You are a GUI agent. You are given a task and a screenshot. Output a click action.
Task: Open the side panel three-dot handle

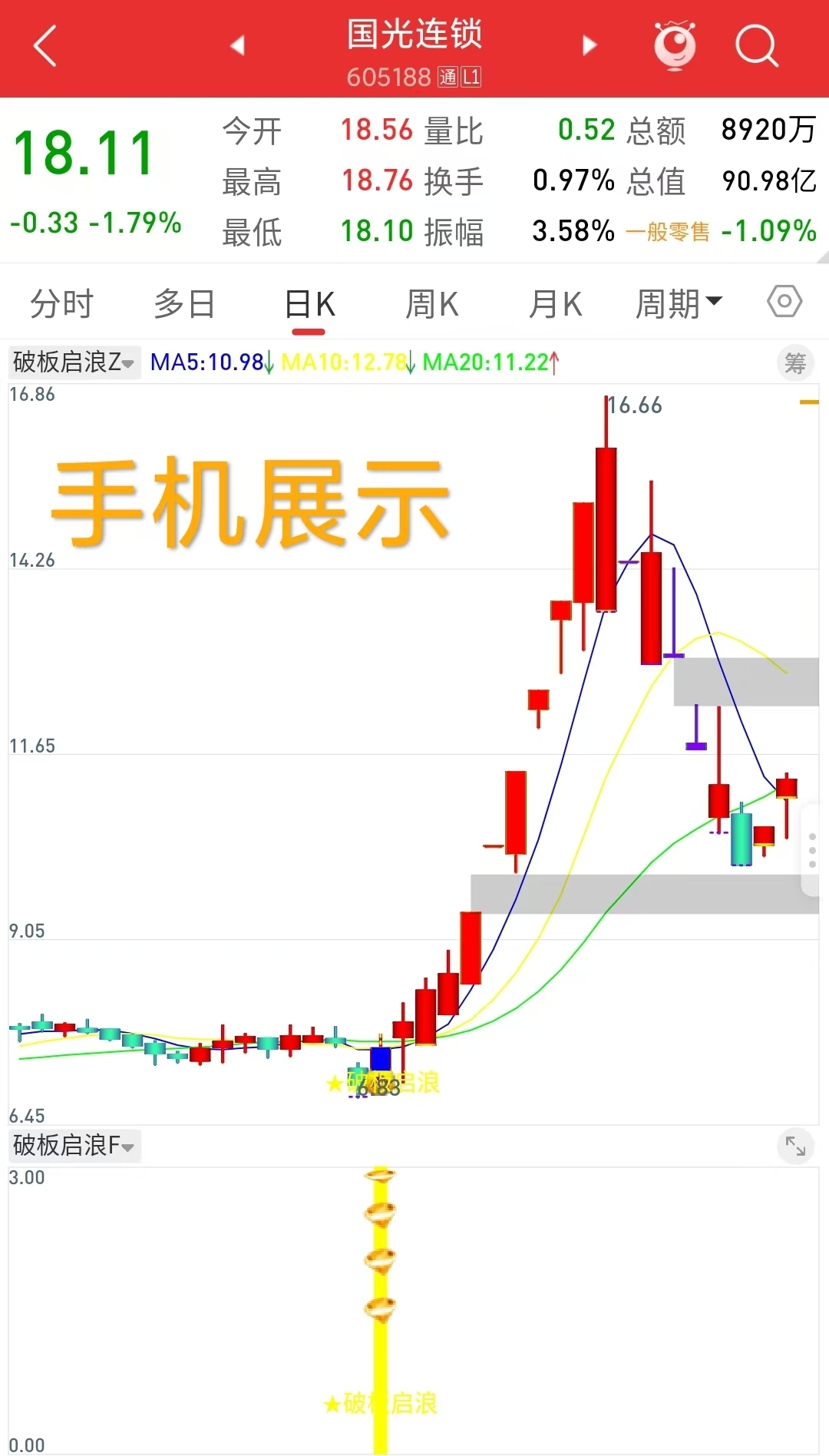(x=812, y=850)
